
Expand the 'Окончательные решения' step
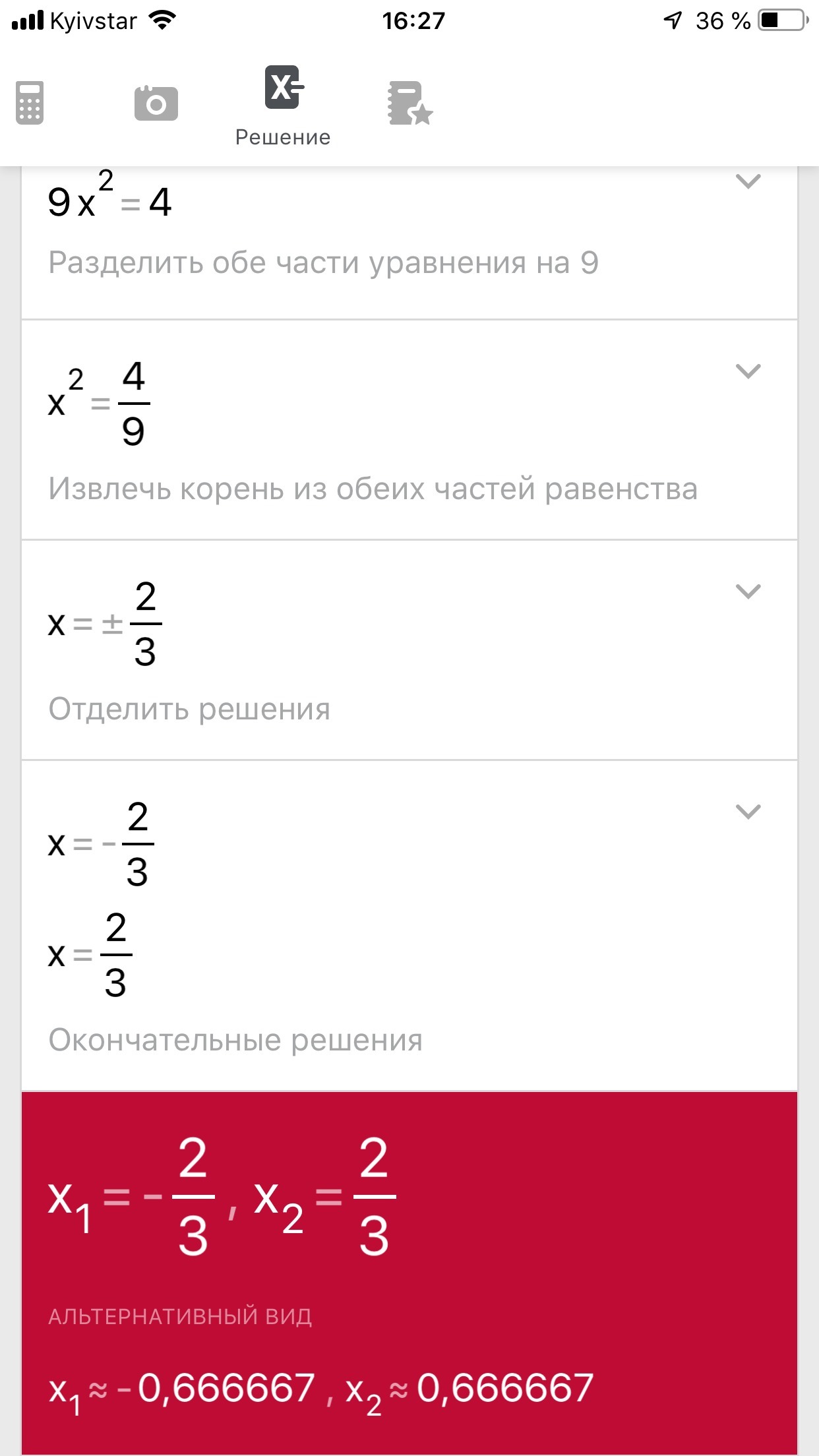click(748, 812)
